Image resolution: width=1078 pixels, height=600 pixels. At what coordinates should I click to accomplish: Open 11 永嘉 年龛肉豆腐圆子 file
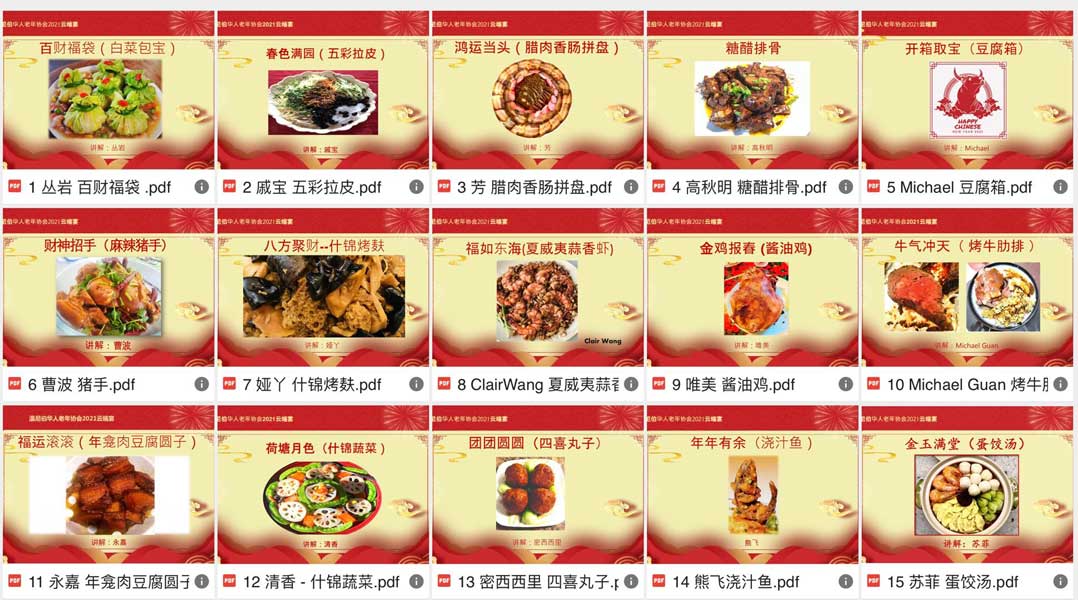pyautogui.click(x=107, y=486)
